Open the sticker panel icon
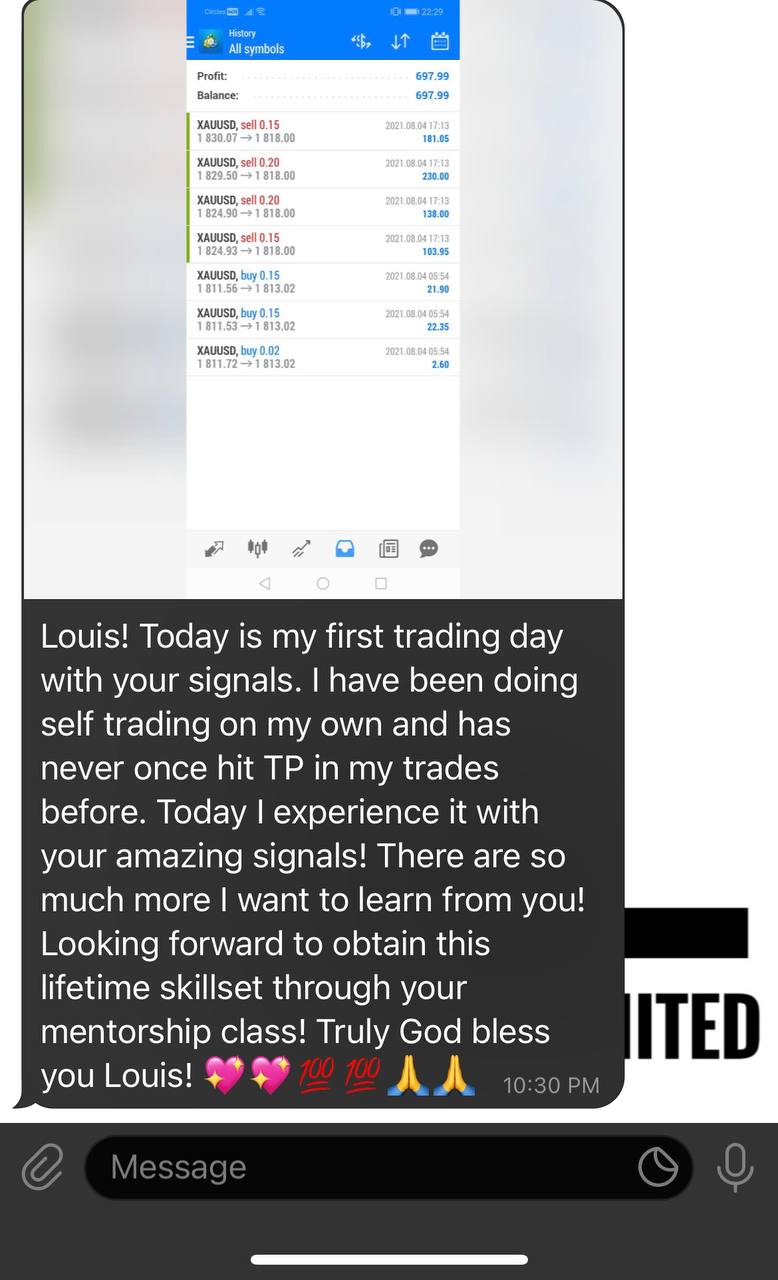The height and width of the screenshot is (1280, 778). [x=658, y=1167]
